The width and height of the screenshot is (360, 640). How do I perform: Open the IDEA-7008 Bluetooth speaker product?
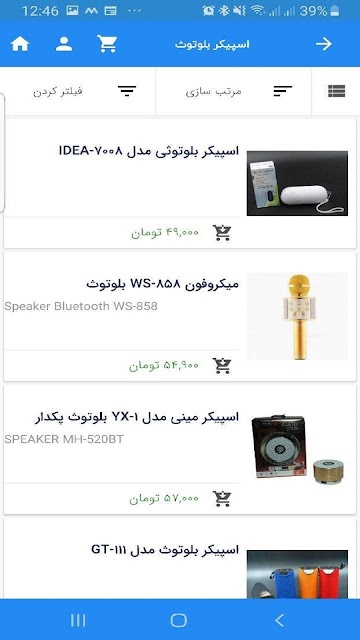pyautogui.click(x=180, y=183)
